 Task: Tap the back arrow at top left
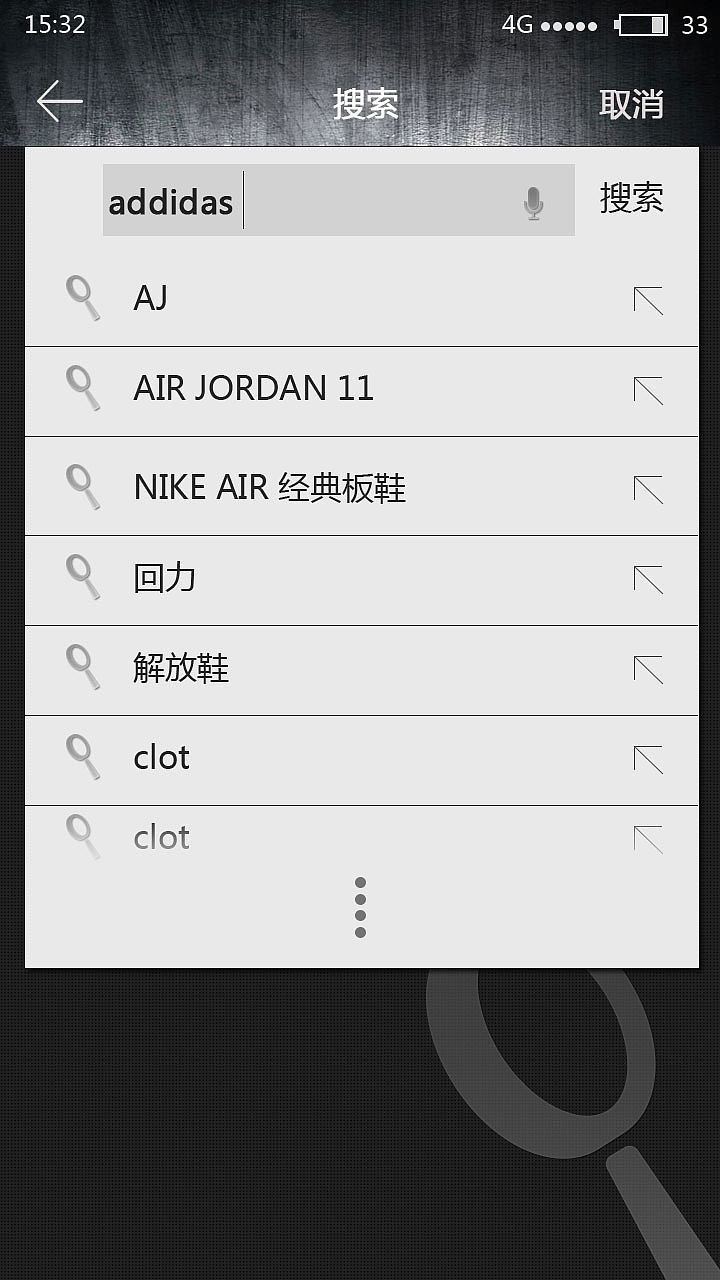(x=58, y=100)
